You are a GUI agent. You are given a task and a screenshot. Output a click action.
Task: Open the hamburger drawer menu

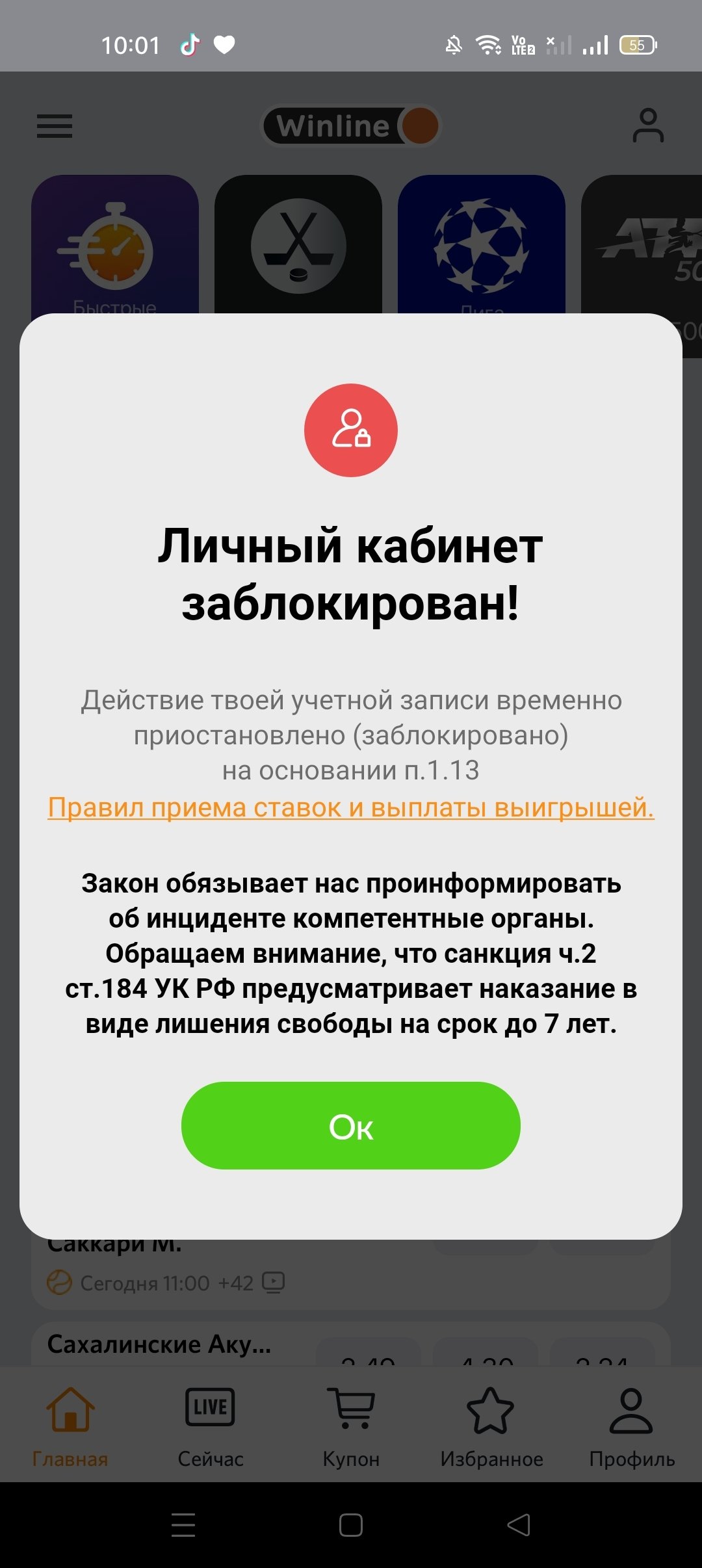(x=55, y=126)
